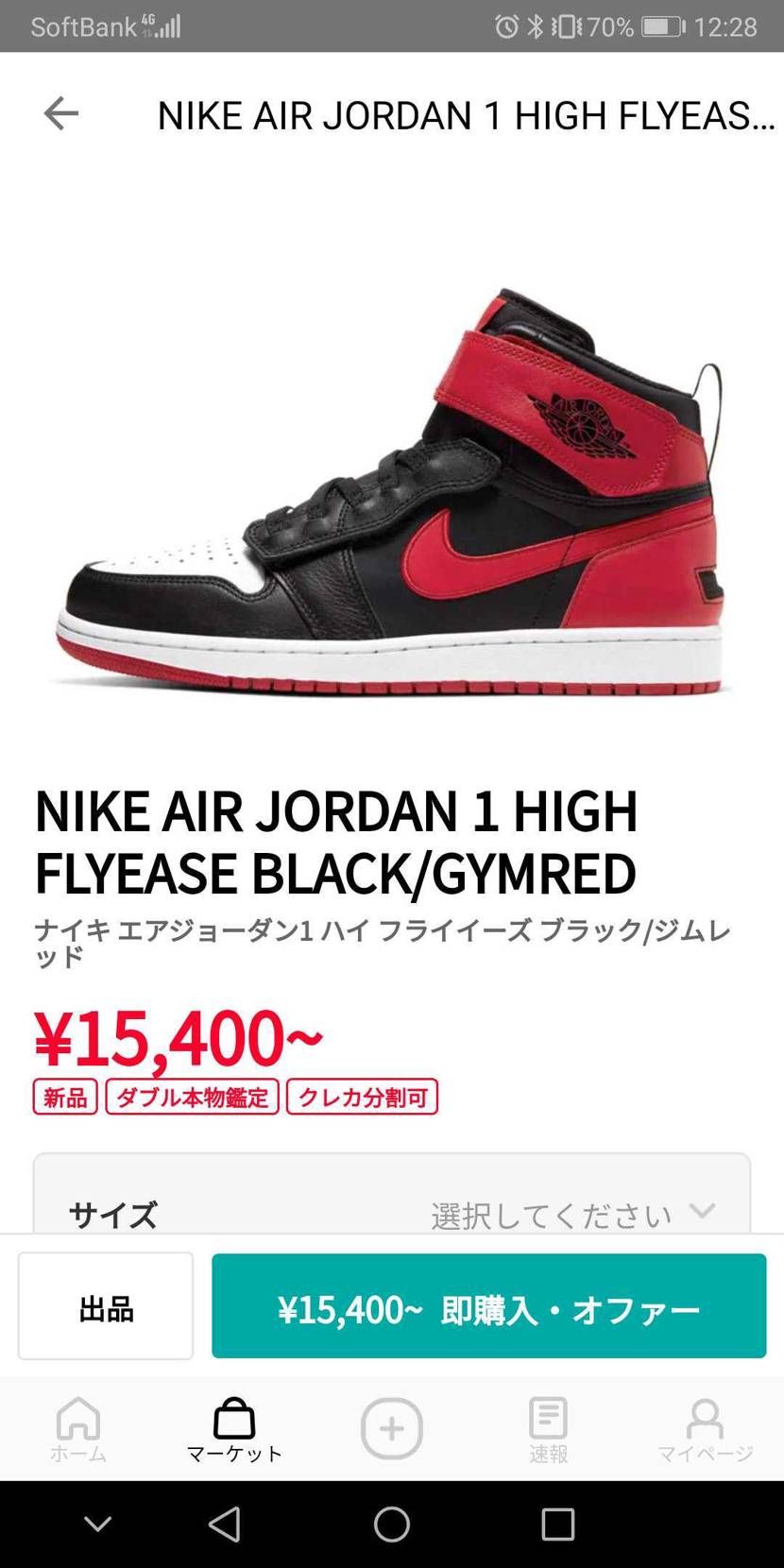Viewport: 784px width, 1568px height.
Task: Tap the plus button in bottom navigation
Action: coord(391,1428)
